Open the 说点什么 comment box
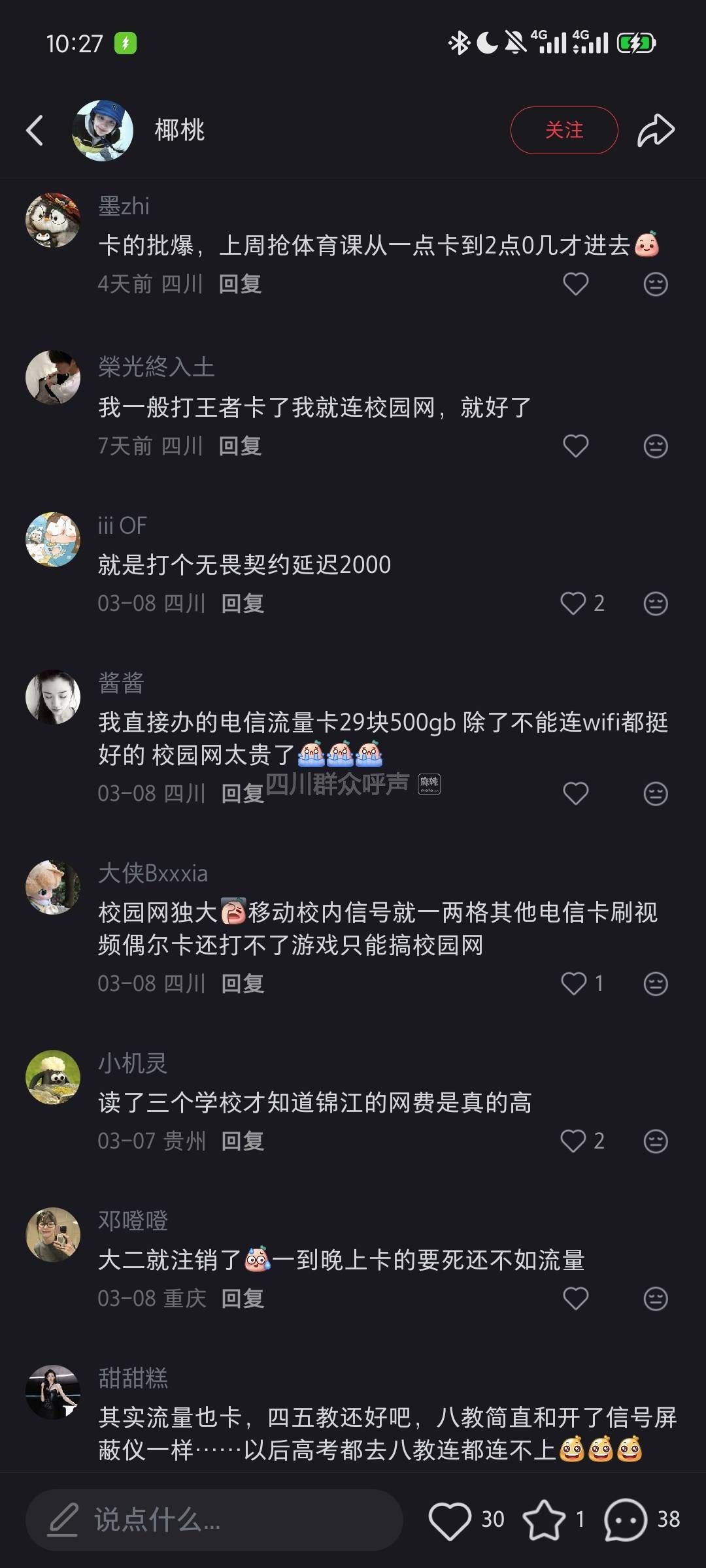 pos(213,1520)
